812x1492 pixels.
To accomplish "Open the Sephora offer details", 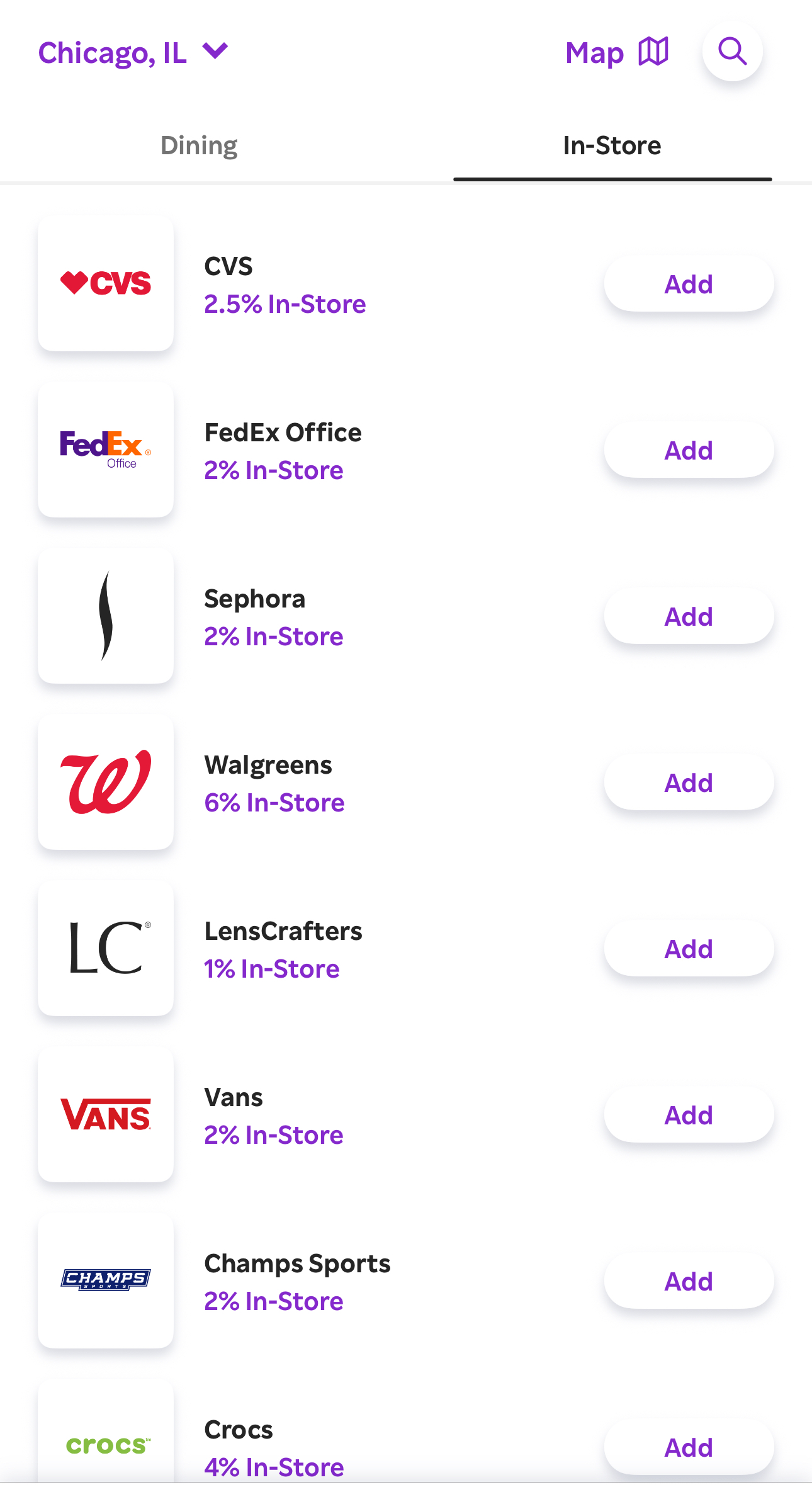I will tap(273, 617).
